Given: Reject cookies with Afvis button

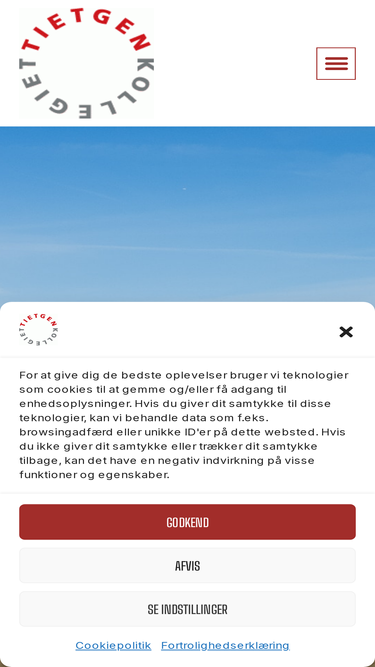Looking at the screenshot, I should (188, 565).
